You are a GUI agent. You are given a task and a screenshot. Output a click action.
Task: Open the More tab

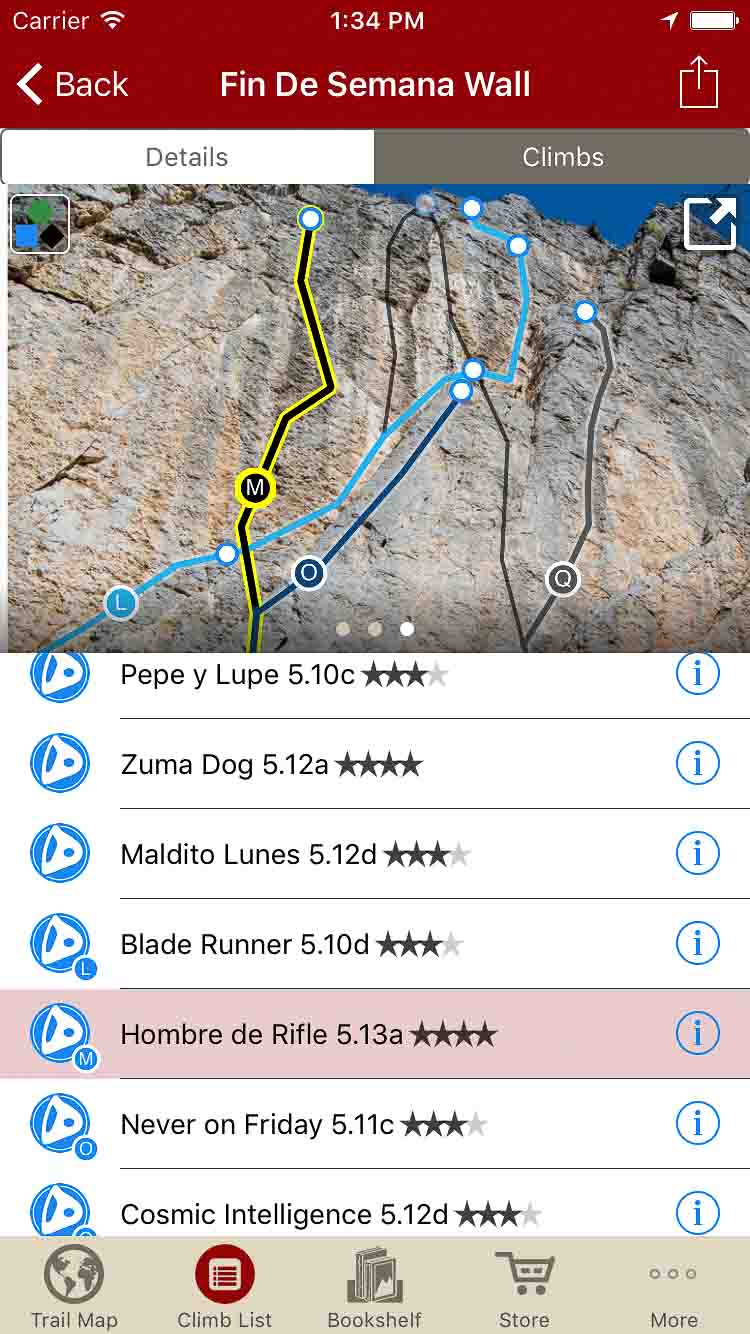click(674, 1288)
